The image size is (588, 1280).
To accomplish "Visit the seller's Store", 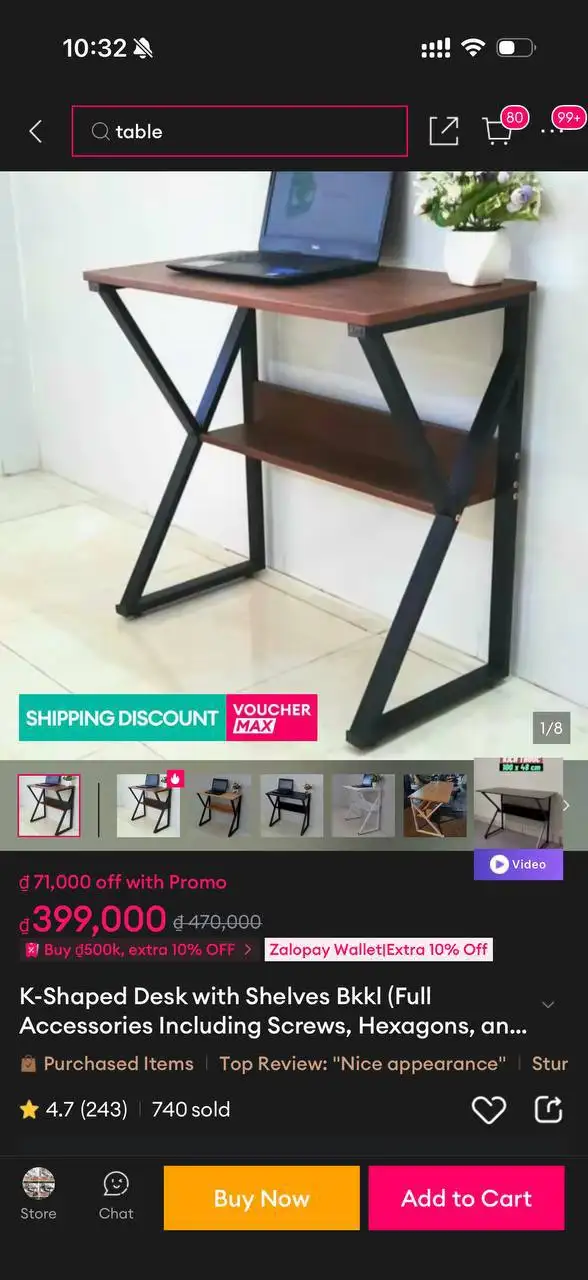I will [38, 1195].
